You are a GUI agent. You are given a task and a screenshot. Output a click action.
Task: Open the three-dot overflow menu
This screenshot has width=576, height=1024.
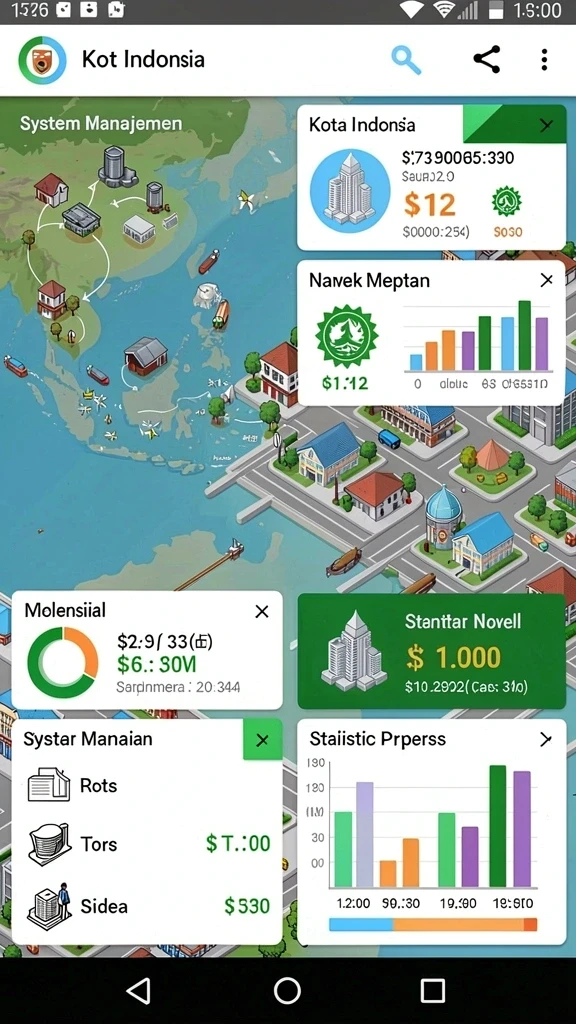544,59
